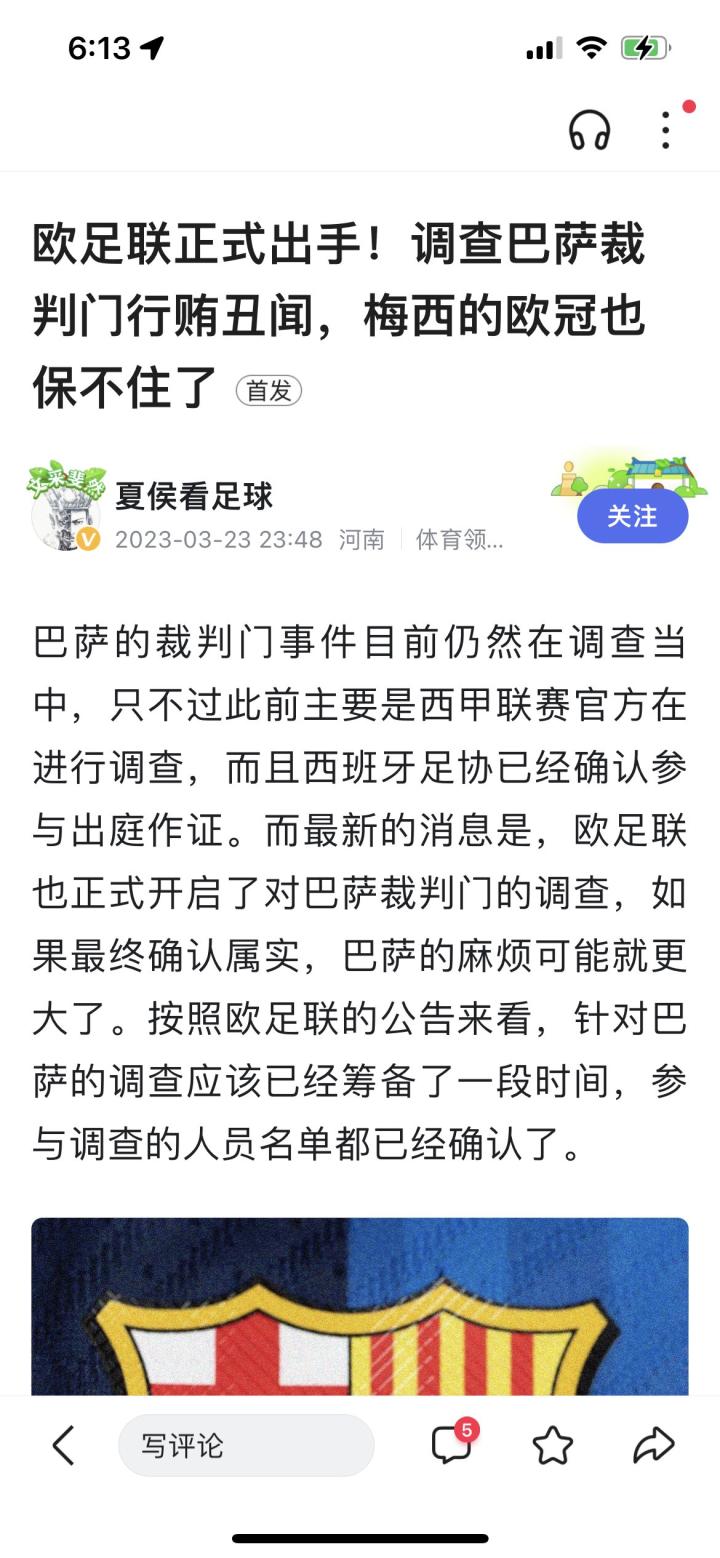720x1558 pixels.
Task: Go back with the bottom arrow
Action: (63, 1445)
